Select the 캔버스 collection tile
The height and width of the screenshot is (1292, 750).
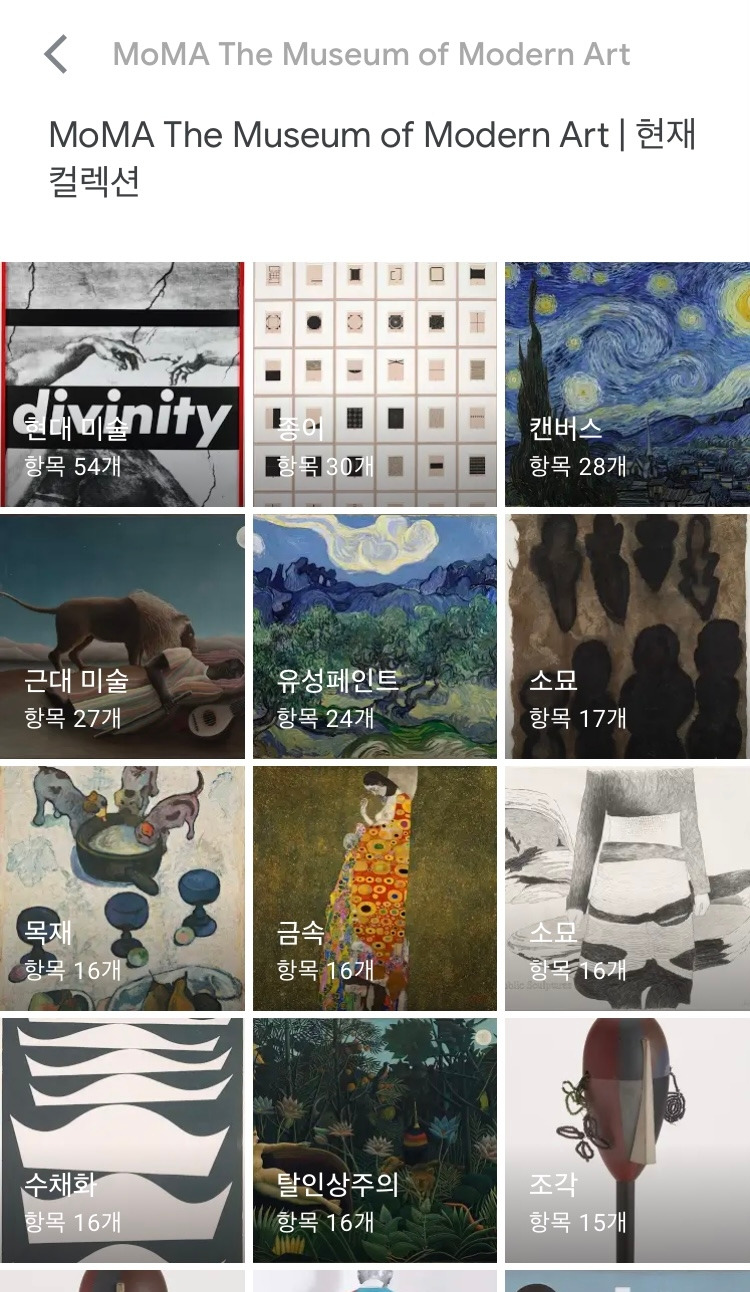[x=626, y=385]
